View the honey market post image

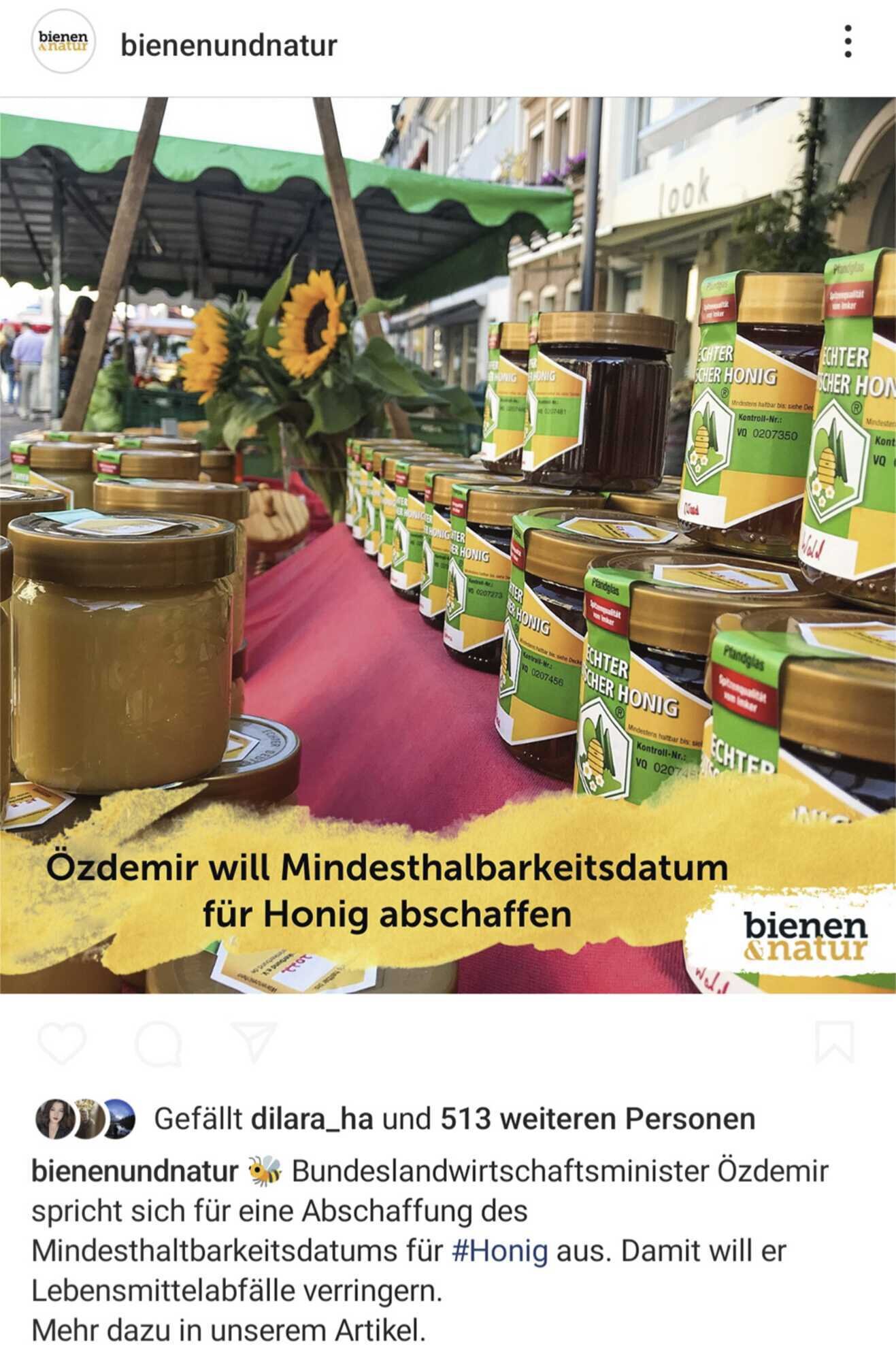click(x=448, y=544)
